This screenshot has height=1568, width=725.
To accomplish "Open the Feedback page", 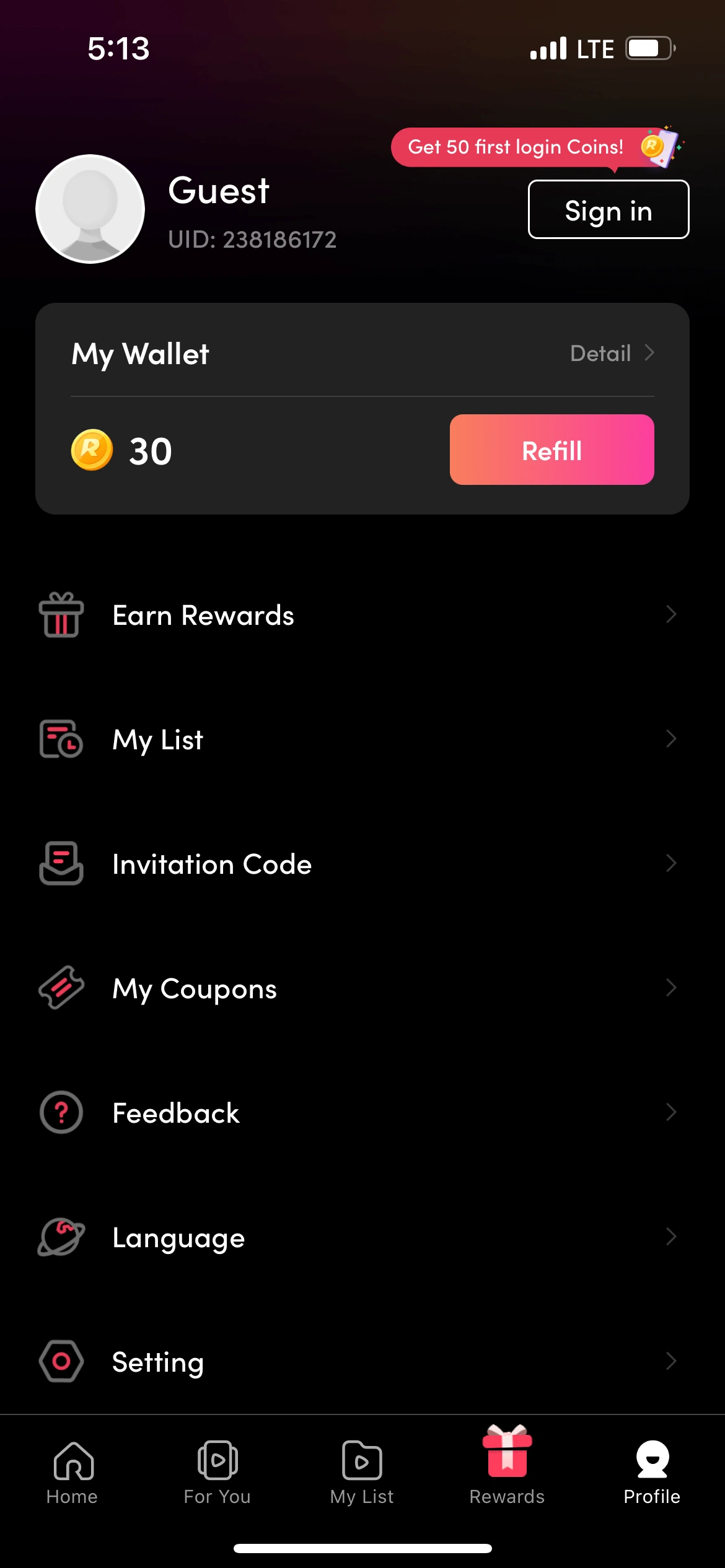I will (362, 1113).
